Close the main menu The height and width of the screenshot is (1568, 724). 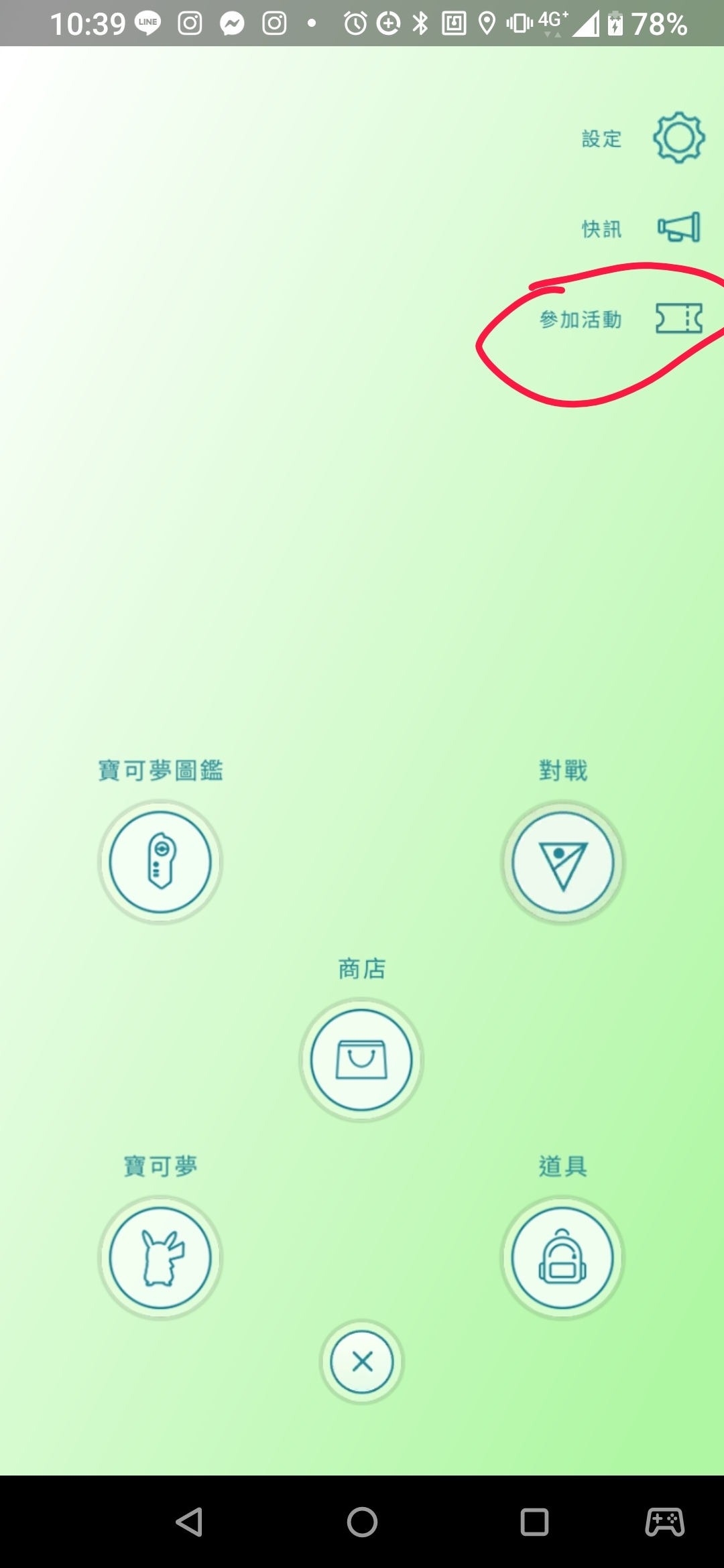pos(362,1361)
